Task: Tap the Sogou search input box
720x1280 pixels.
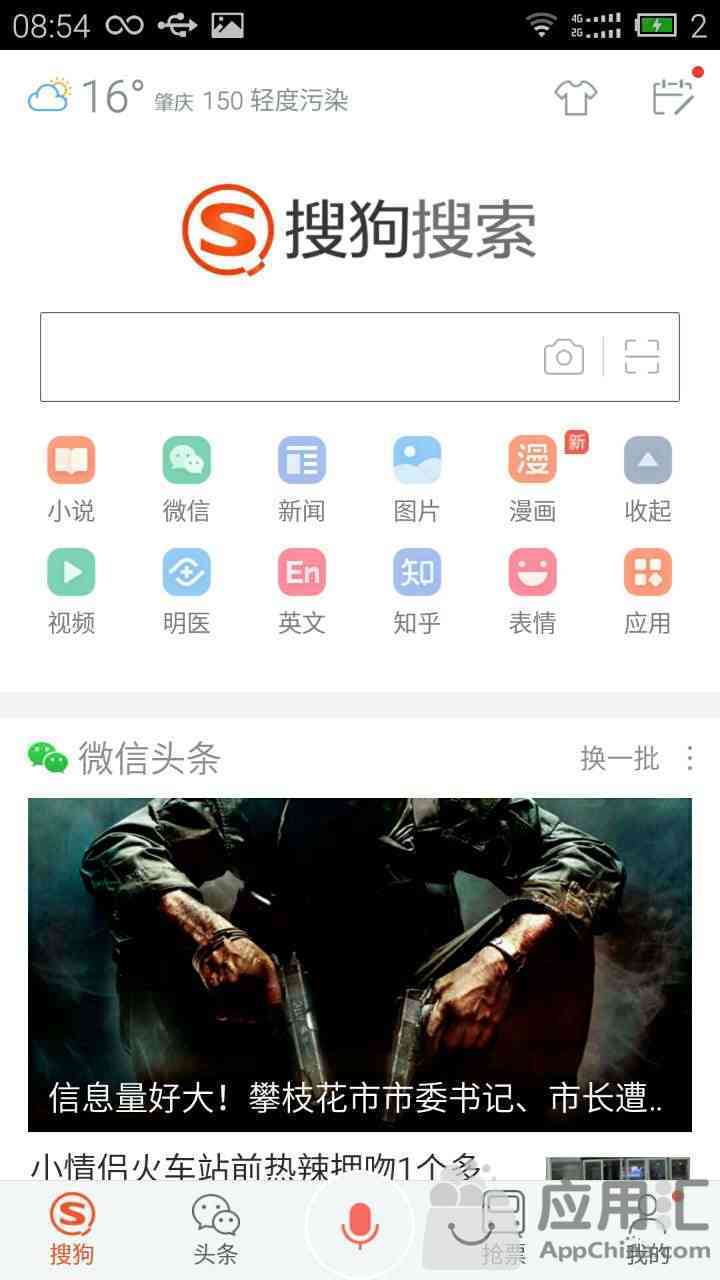Action: pyautogui.click(x=285, y=357)
